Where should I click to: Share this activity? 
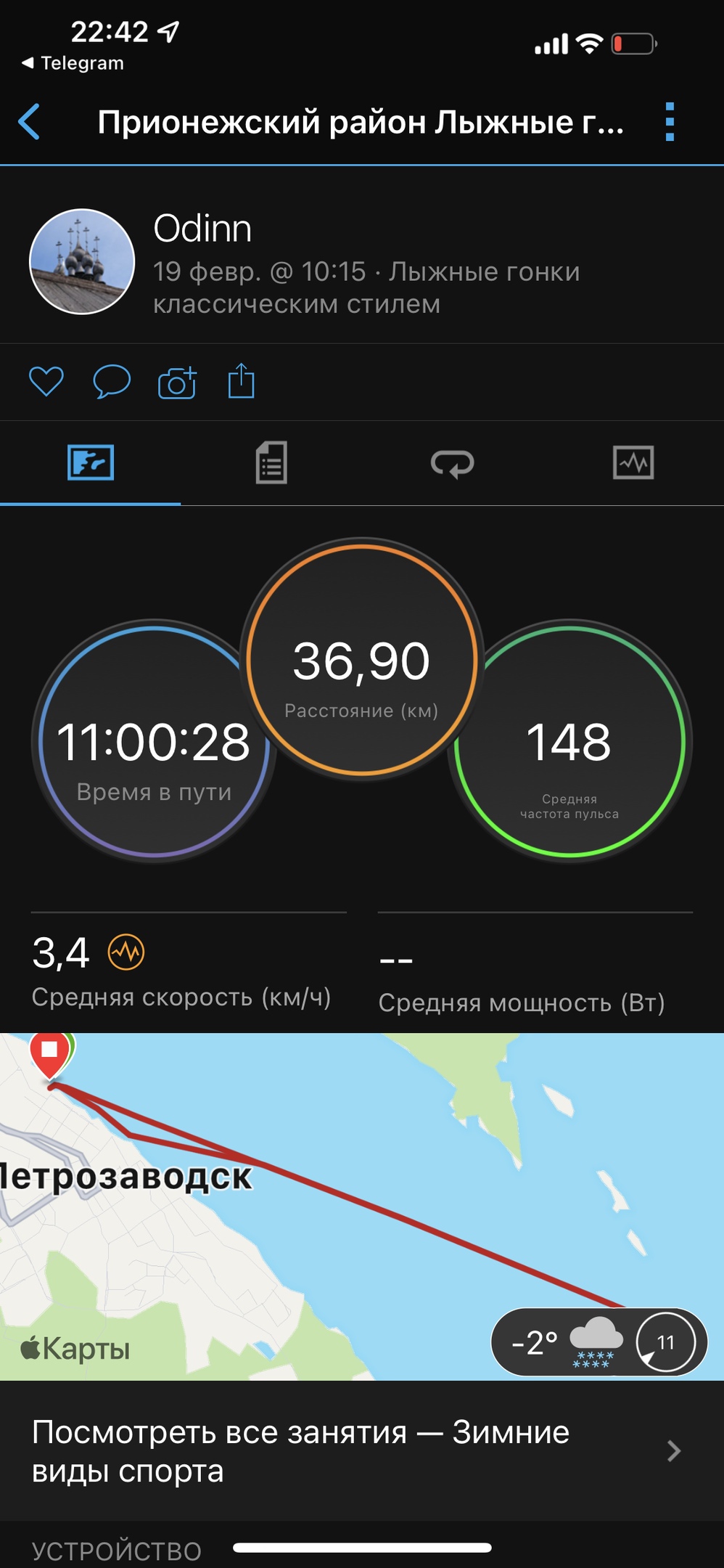pyautogui.click(x=242, y=381)
